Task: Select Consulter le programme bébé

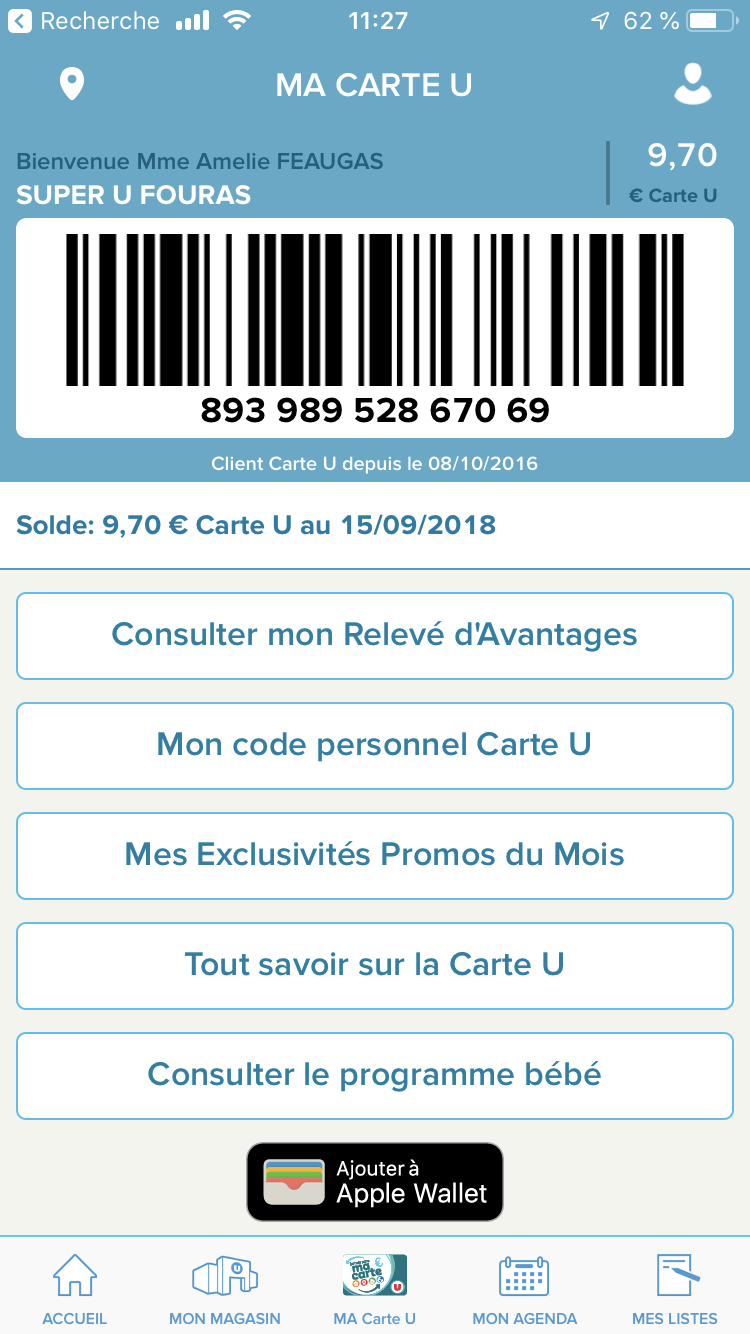Action: click(x=375, y=1075)
